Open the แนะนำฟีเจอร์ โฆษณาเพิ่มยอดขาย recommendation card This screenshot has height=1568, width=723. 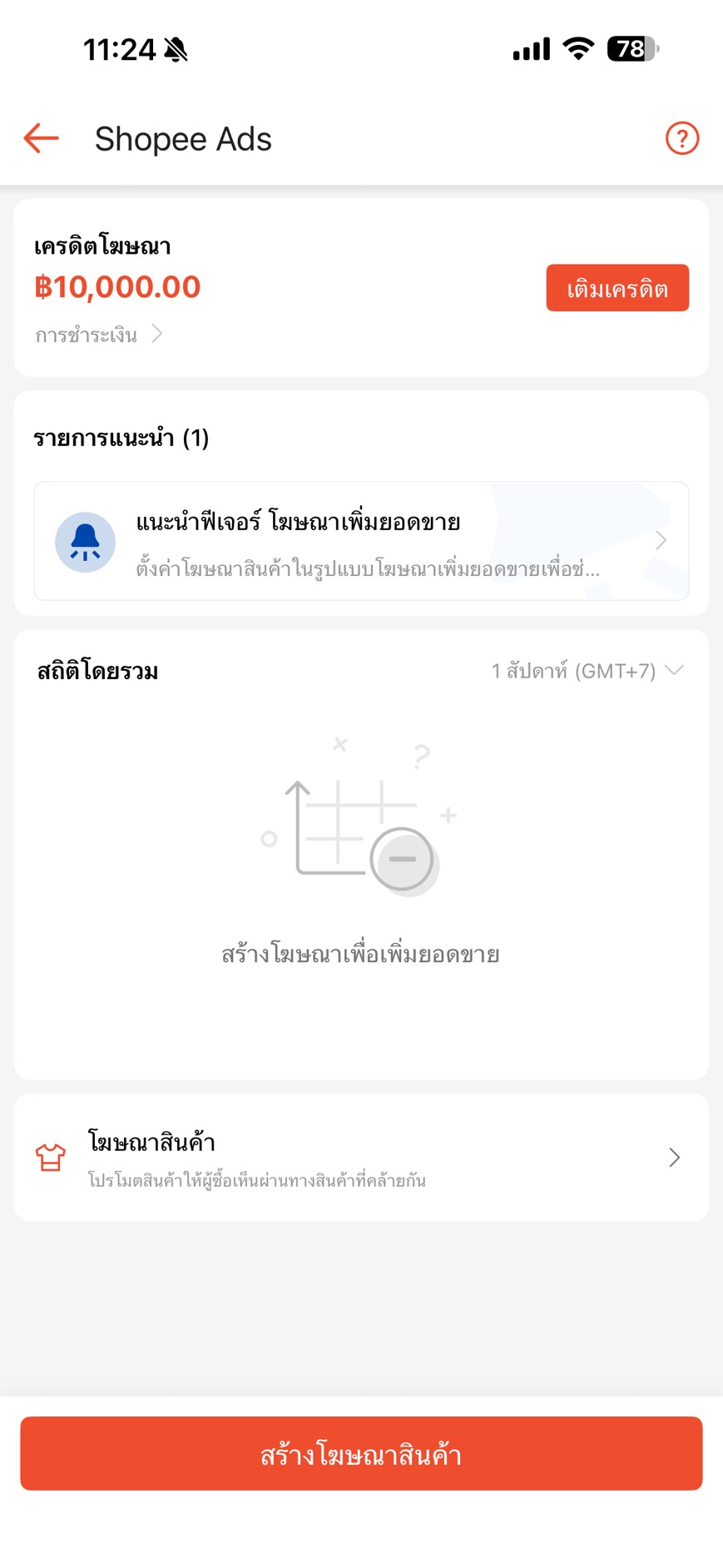click(x=361, y=541)
